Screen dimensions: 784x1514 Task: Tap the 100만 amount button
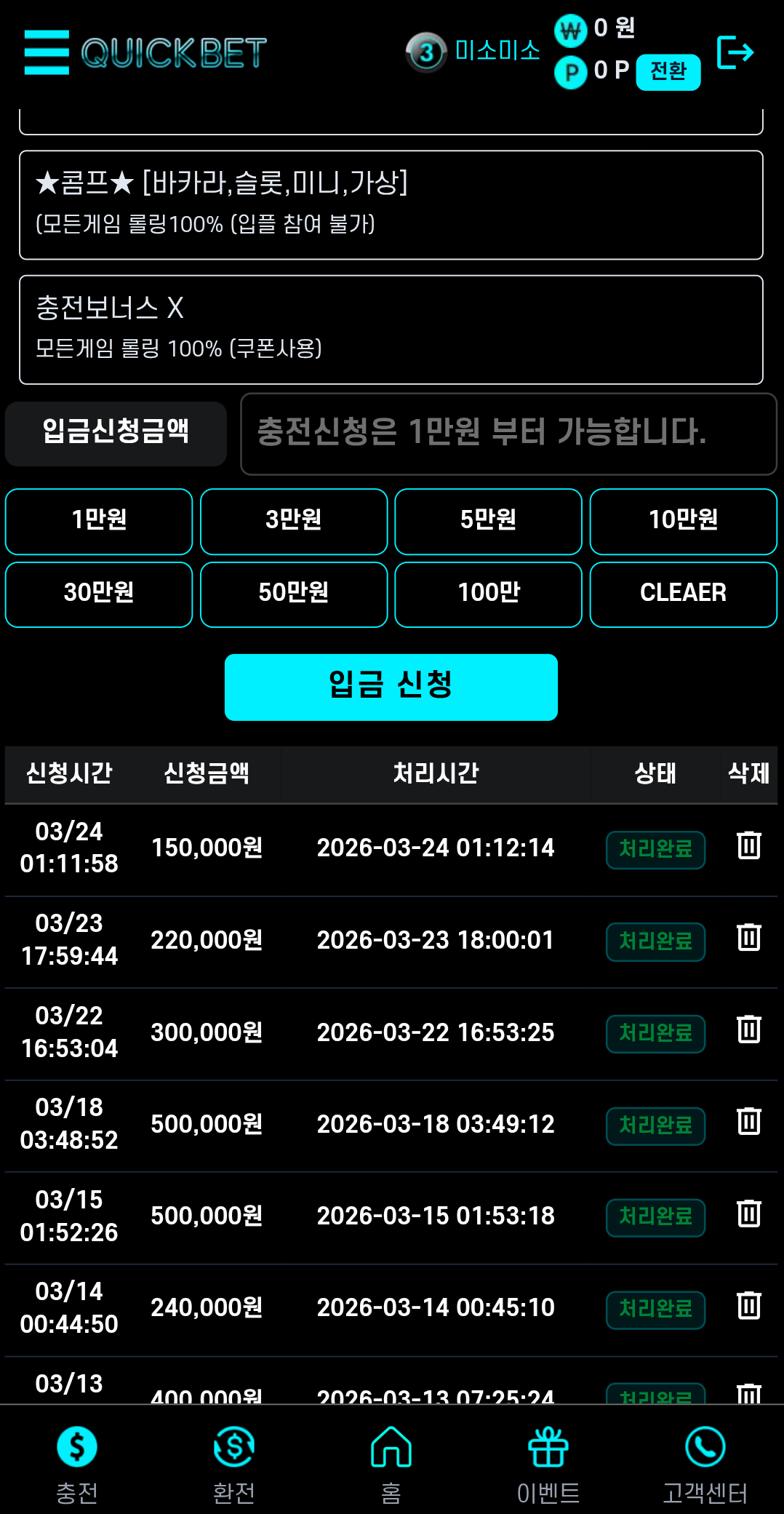[488, 594]
